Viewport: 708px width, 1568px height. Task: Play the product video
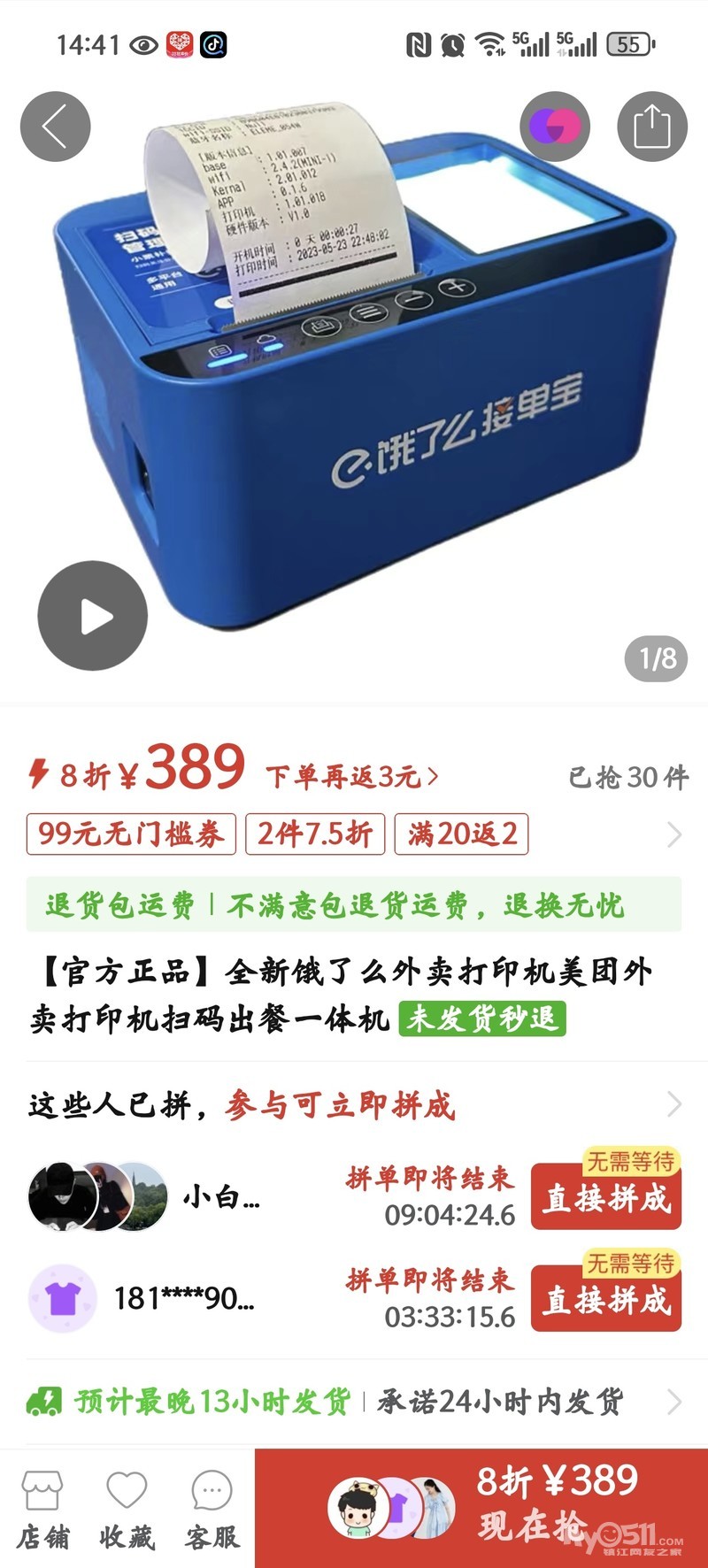pyautogui.click(x=92, y=616)
